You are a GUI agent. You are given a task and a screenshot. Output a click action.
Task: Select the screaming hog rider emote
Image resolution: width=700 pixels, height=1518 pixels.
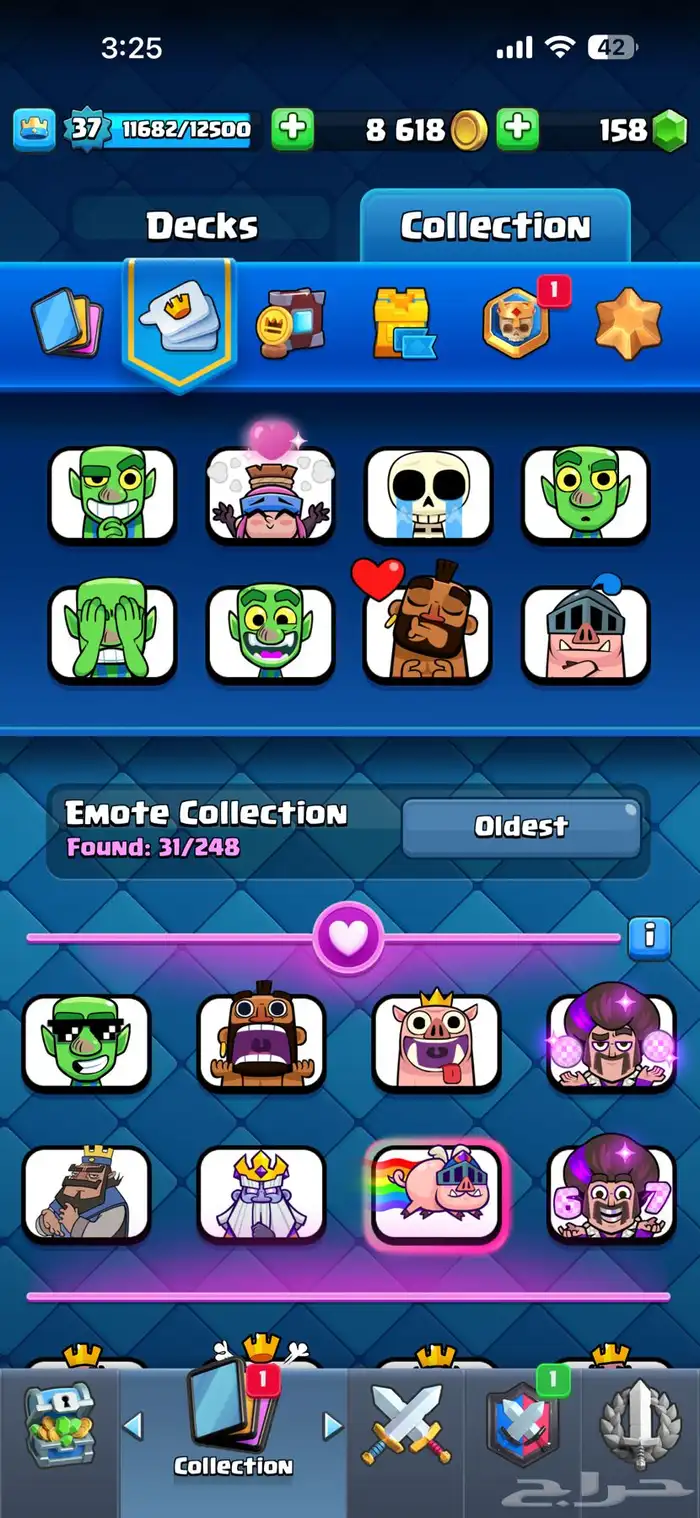coord(261,1042)
